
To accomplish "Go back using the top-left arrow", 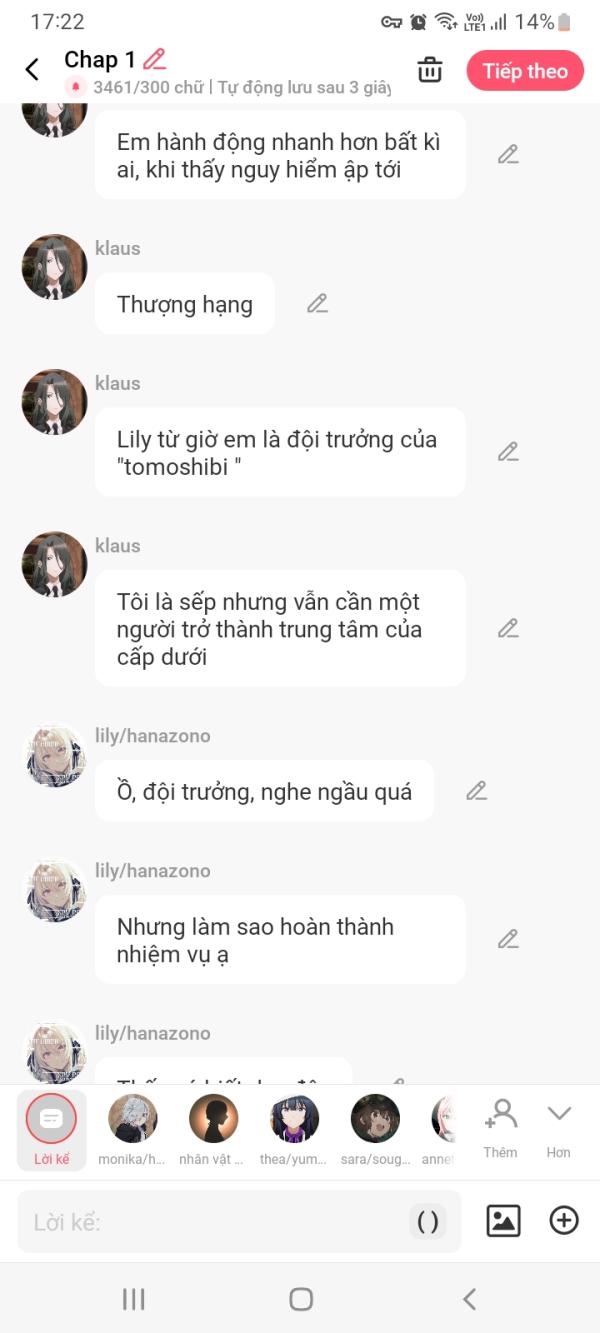I will tap(32, 70).
